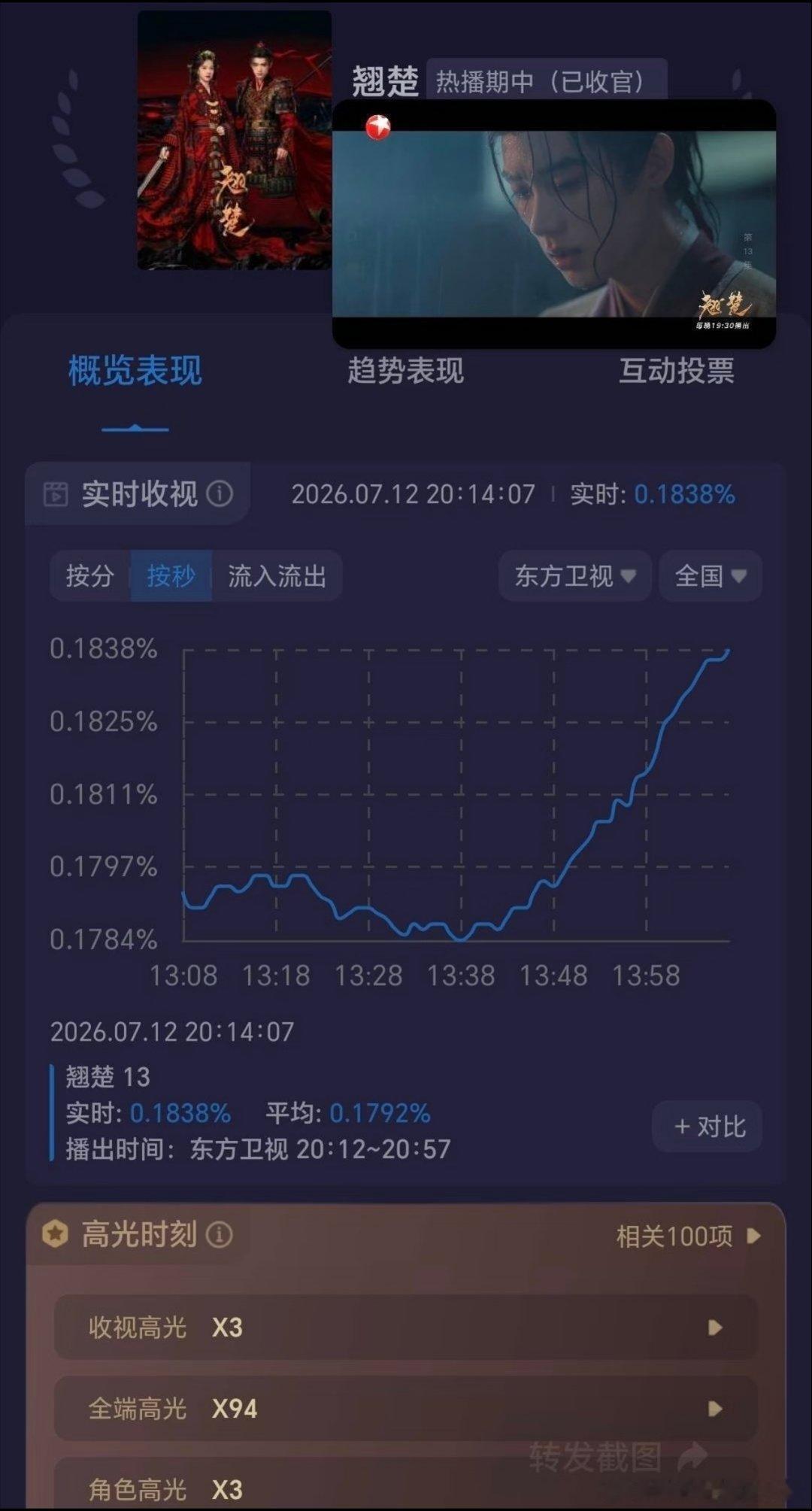Open the floating 翘楚 video preview
812x1511 pixels.
coord(554,223)
